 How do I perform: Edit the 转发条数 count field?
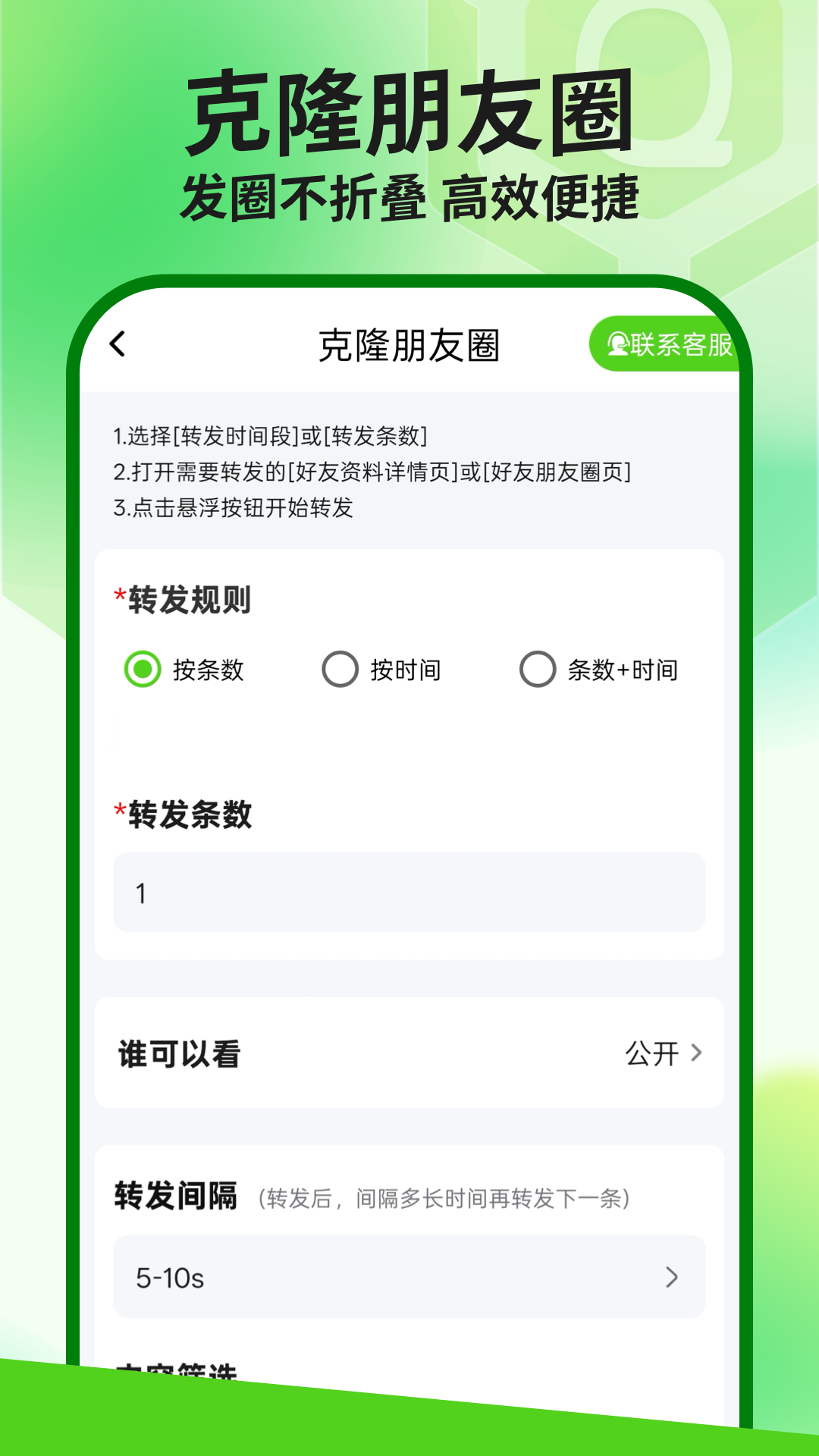[409, 892]
